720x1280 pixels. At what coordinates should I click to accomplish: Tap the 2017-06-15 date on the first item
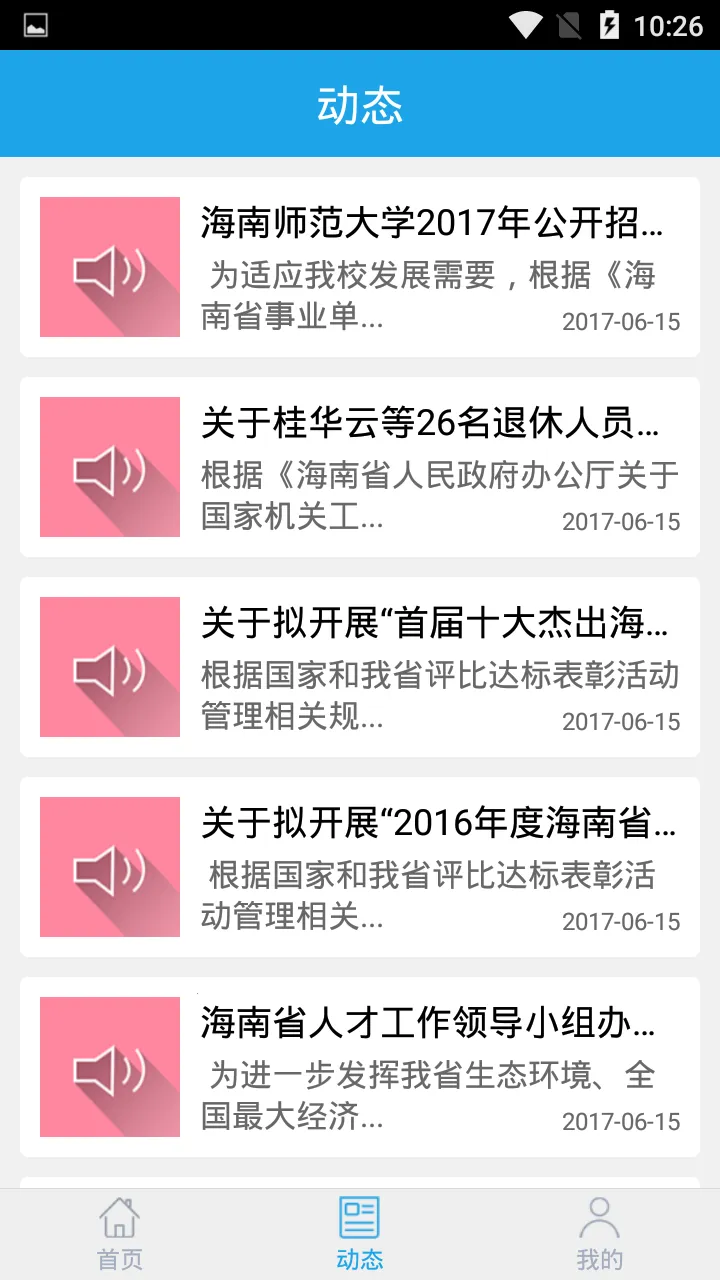622,322
